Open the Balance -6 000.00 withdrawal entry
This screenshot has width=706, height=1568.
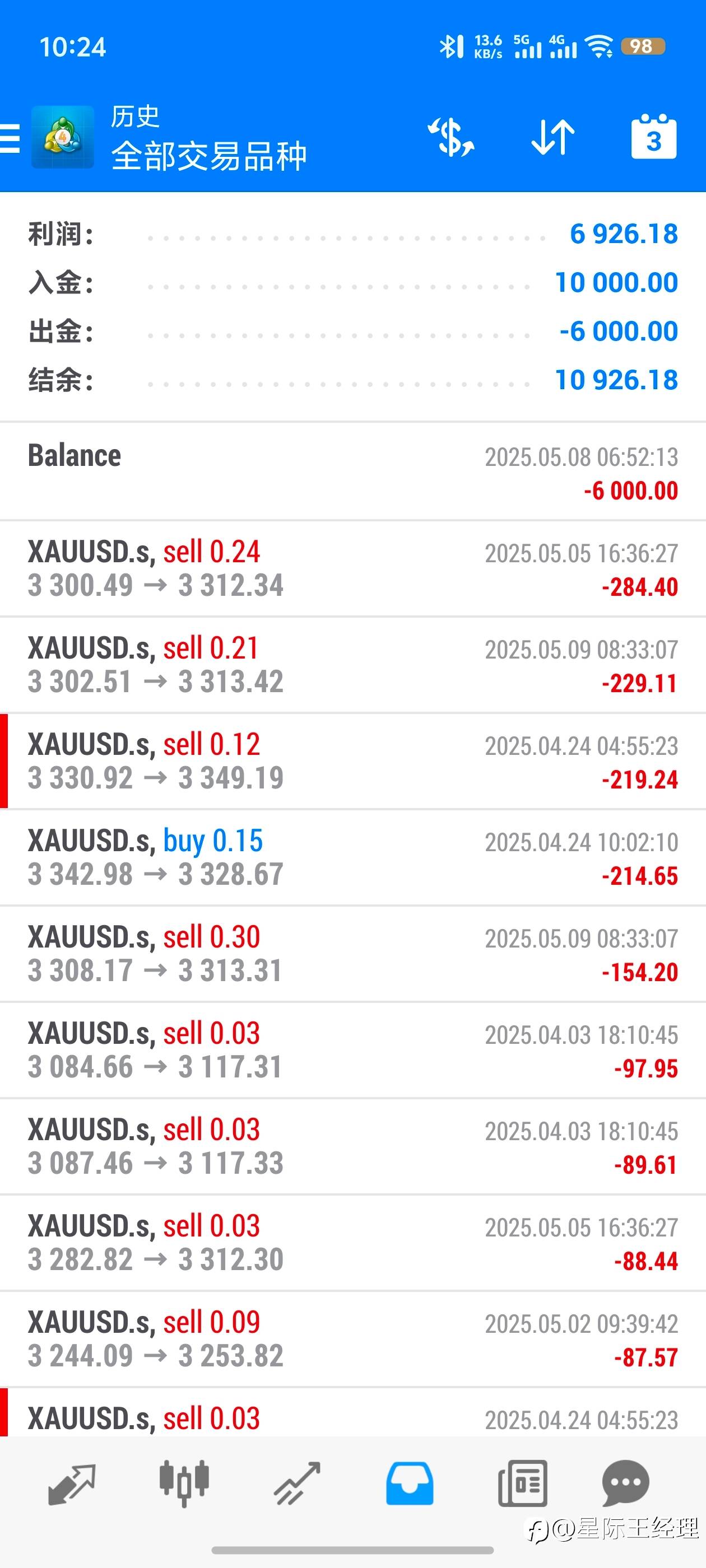[352, 472]
